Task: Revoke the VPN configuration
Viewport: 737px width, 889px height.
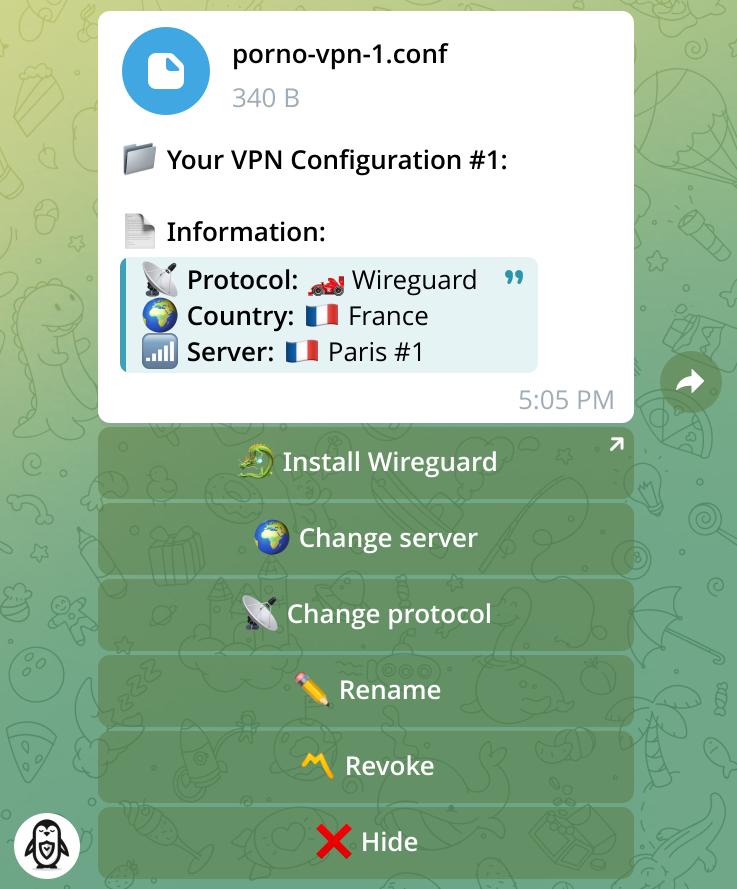Action: coord(366,766)
